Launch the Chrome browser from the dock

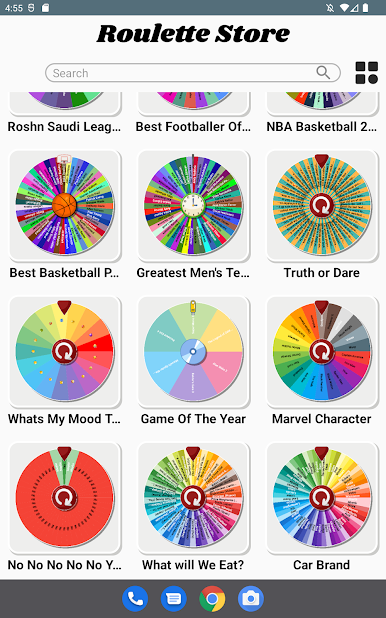(x=212, y=599)
